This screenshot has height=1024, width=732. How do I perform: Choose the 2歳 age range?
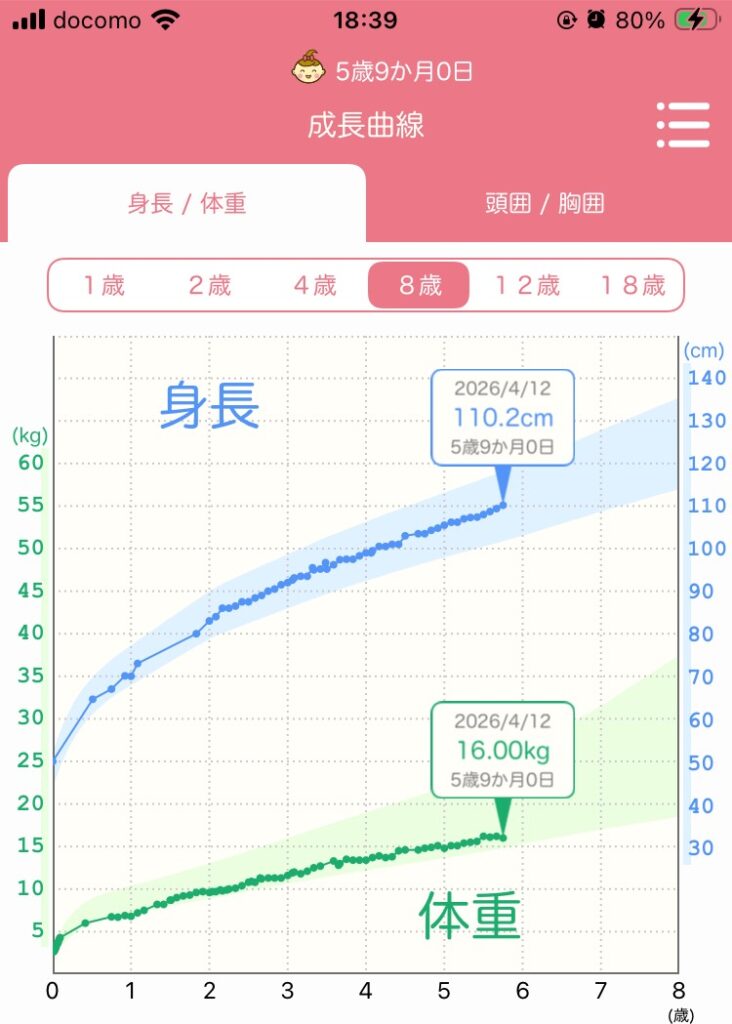[x=209, y=285]
